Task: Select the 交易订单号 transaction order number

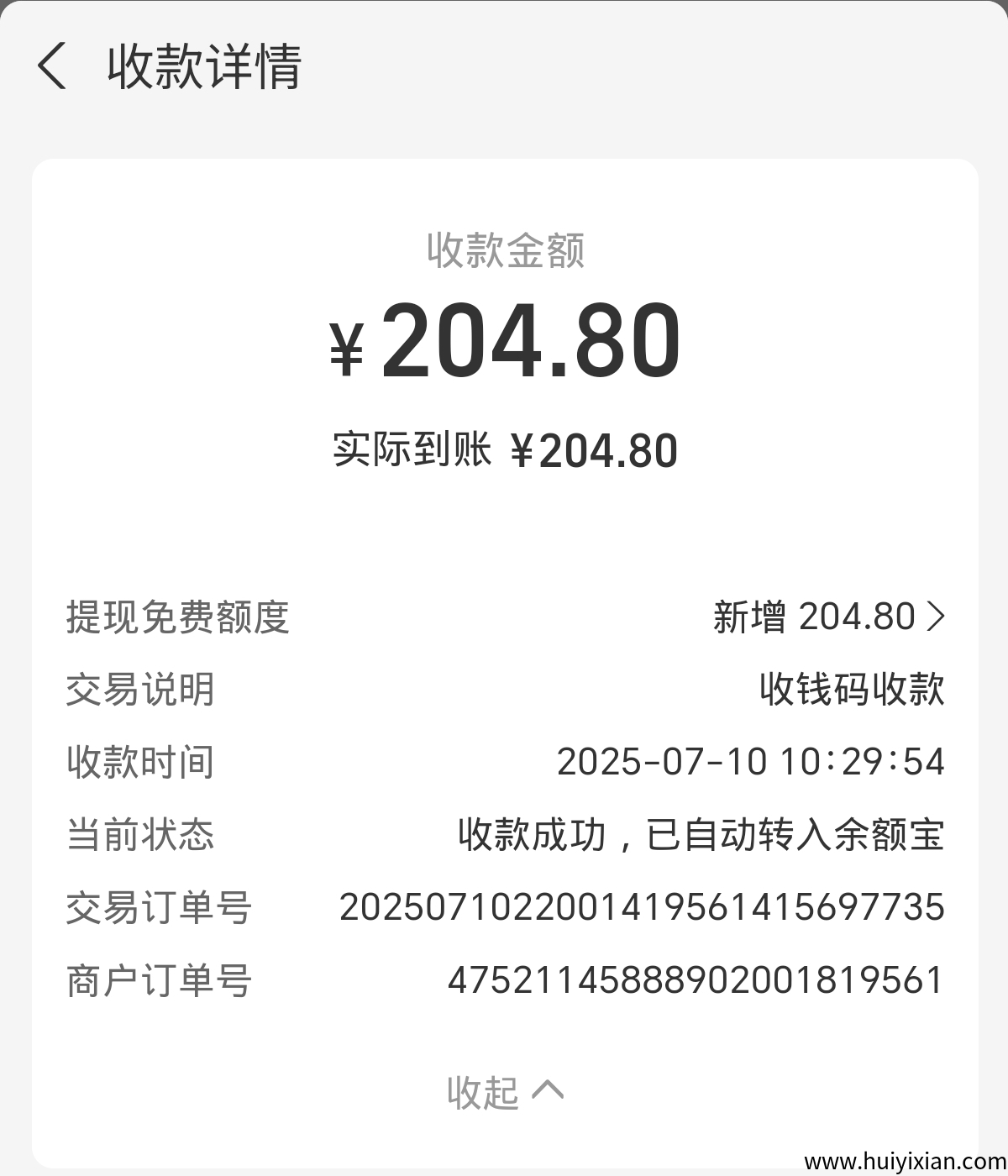Action: tap(644, 906)
